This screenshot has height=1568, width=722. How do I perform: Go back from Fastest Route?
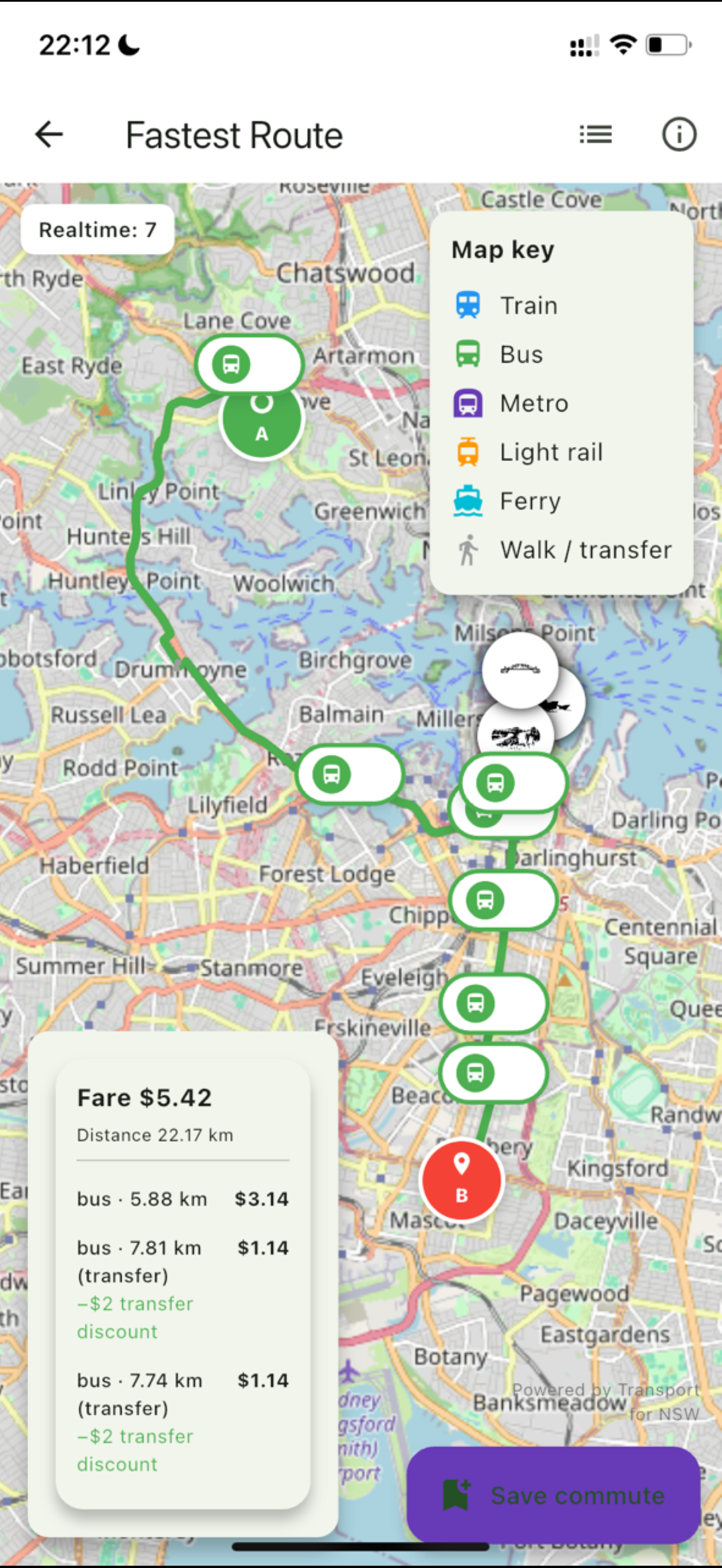(x=49, y=135)
